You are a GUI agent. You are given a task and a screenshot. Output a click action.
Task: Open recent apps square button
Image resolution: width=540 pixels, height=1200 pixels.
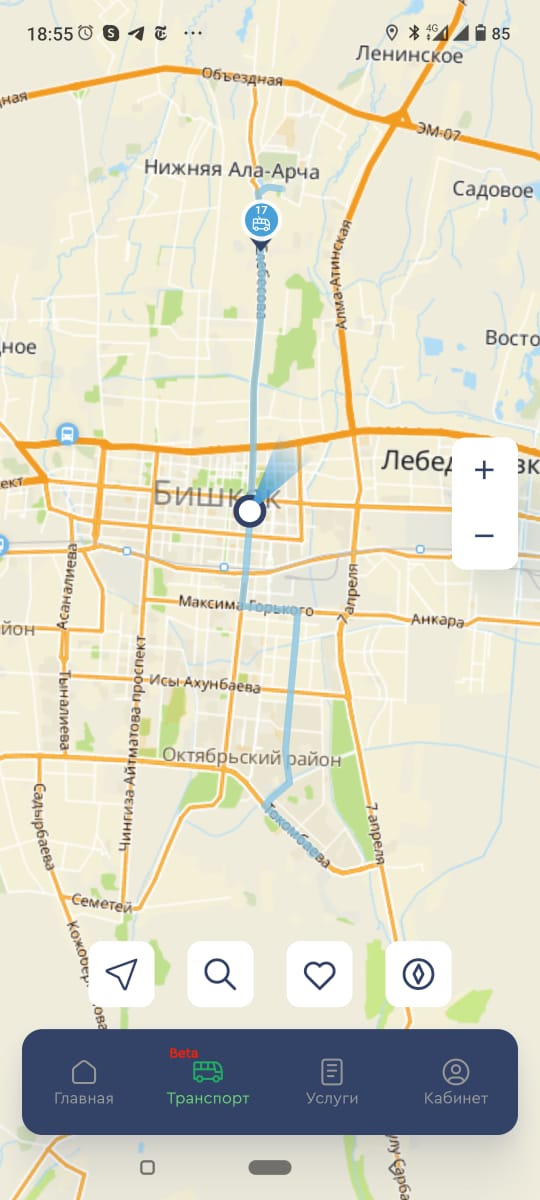coord(148,1167)
